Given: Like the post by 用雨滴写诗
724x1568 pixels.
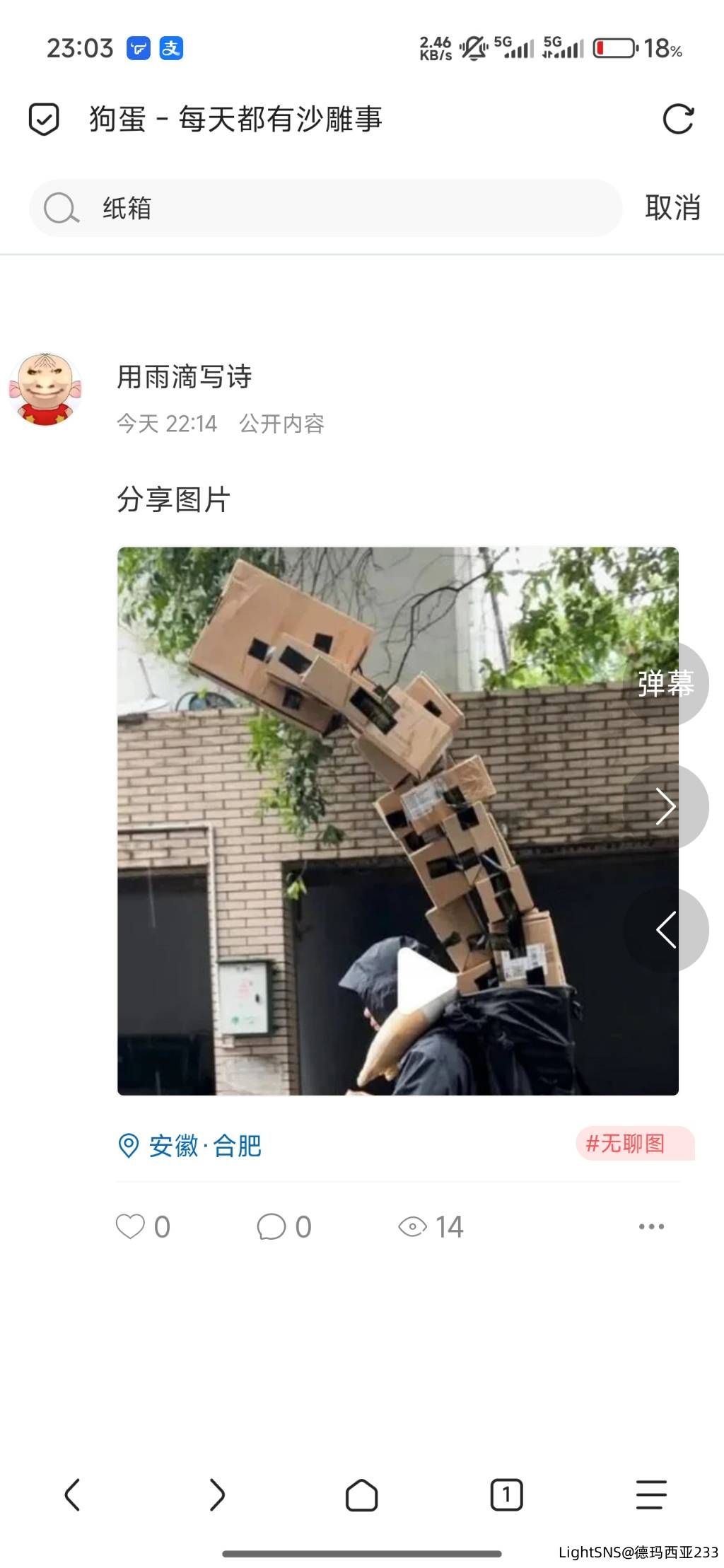Looking at the screenshot, I should coord(131,1226).
